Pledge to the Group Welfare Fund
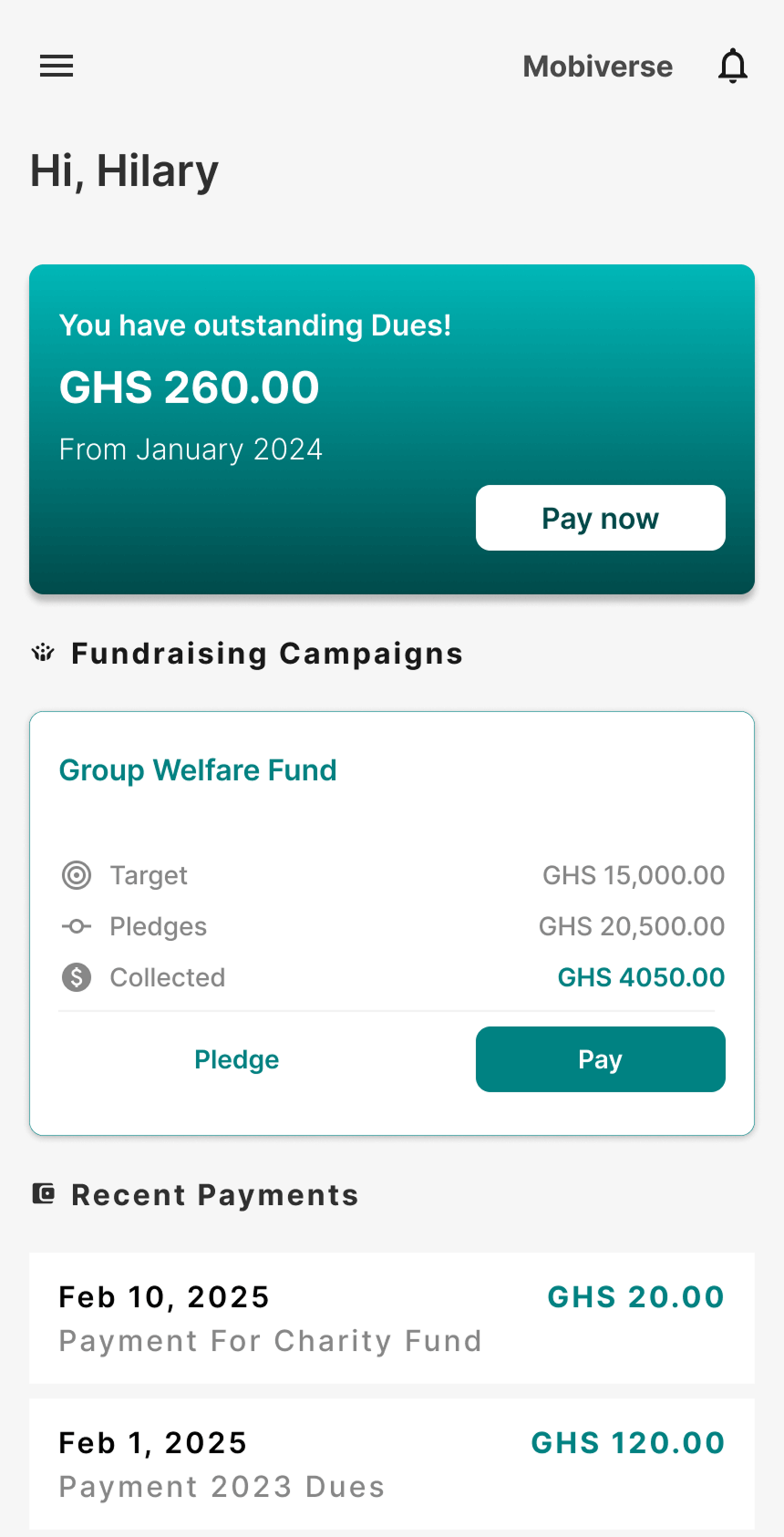 coord(237,1059)
